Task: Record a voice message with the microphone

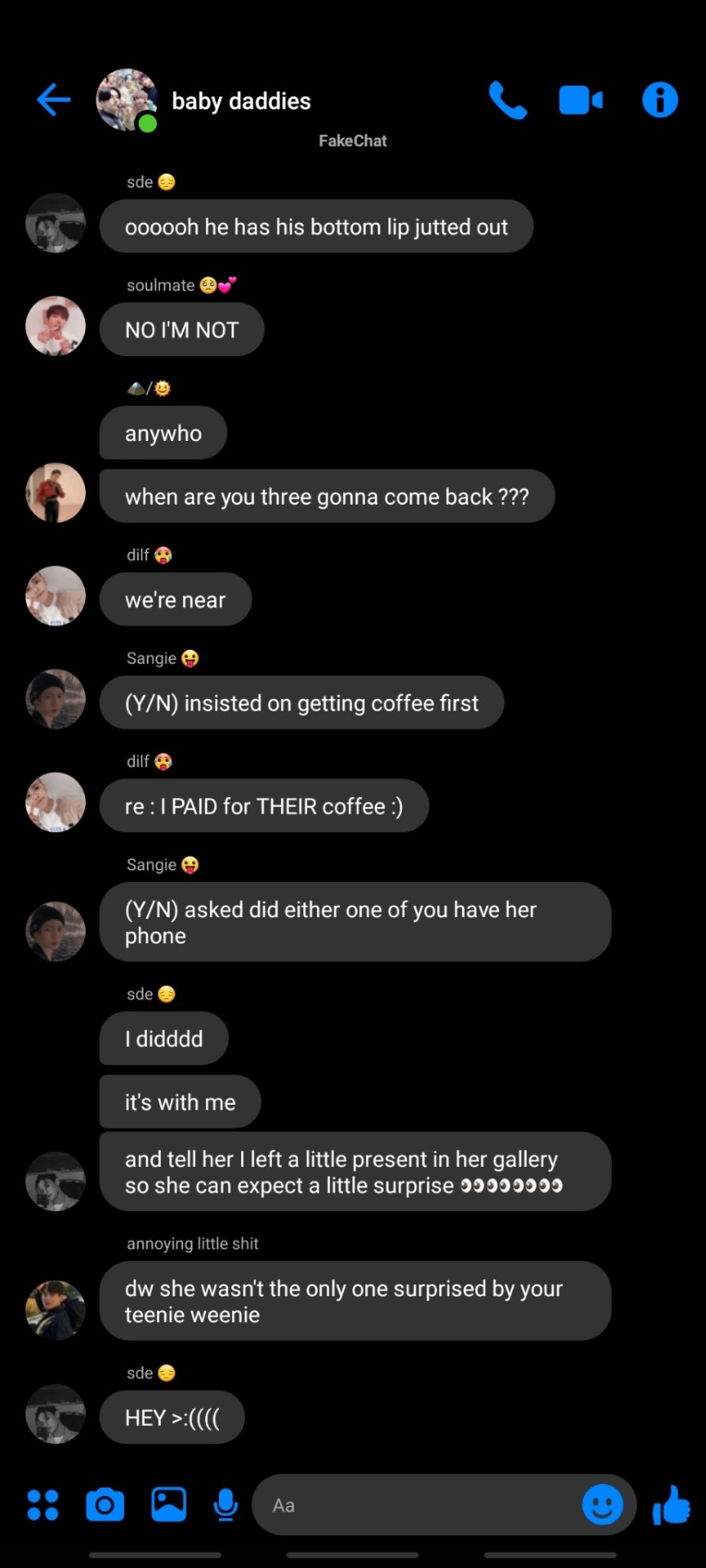Action: (226, 1504)
